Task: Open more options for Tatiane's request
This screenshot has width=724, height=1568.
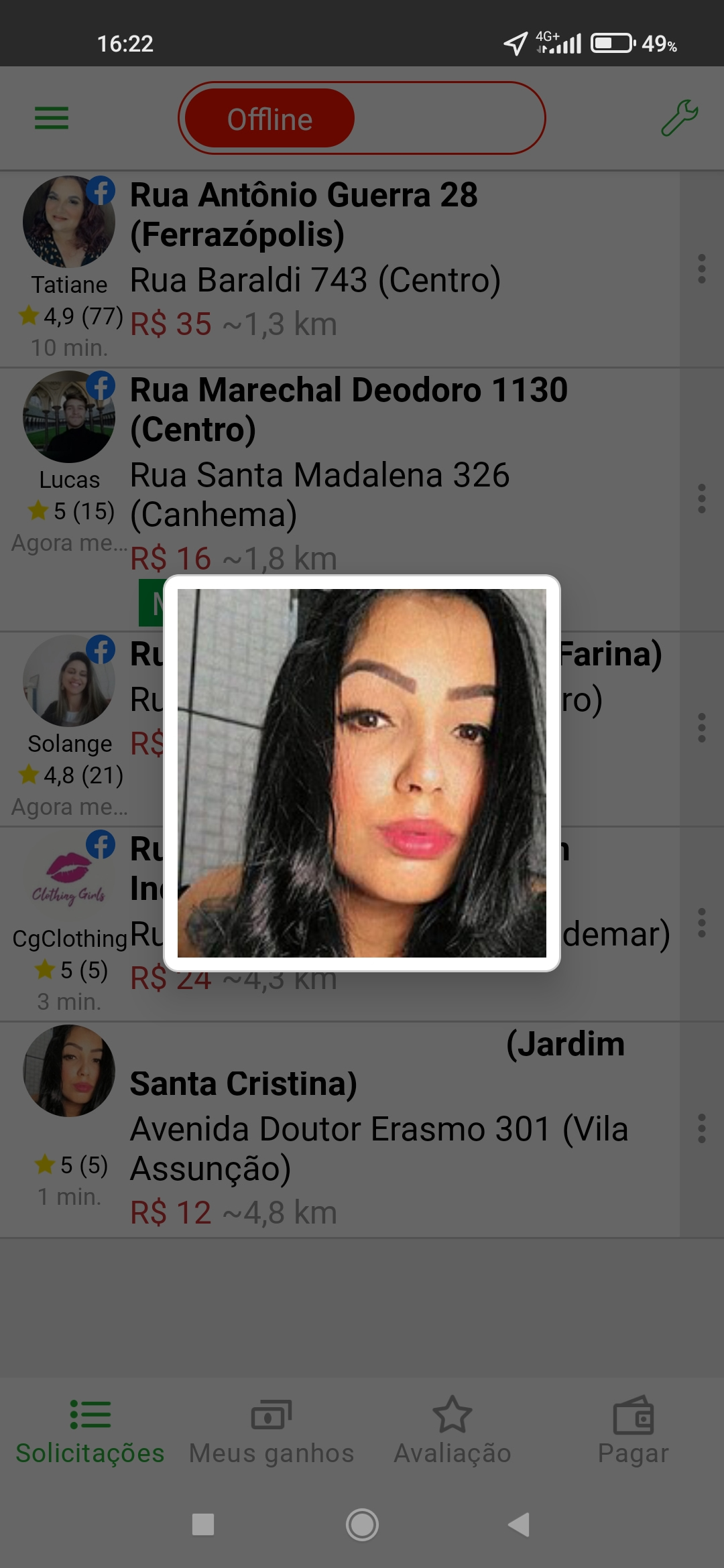Action: click(701, 269)
